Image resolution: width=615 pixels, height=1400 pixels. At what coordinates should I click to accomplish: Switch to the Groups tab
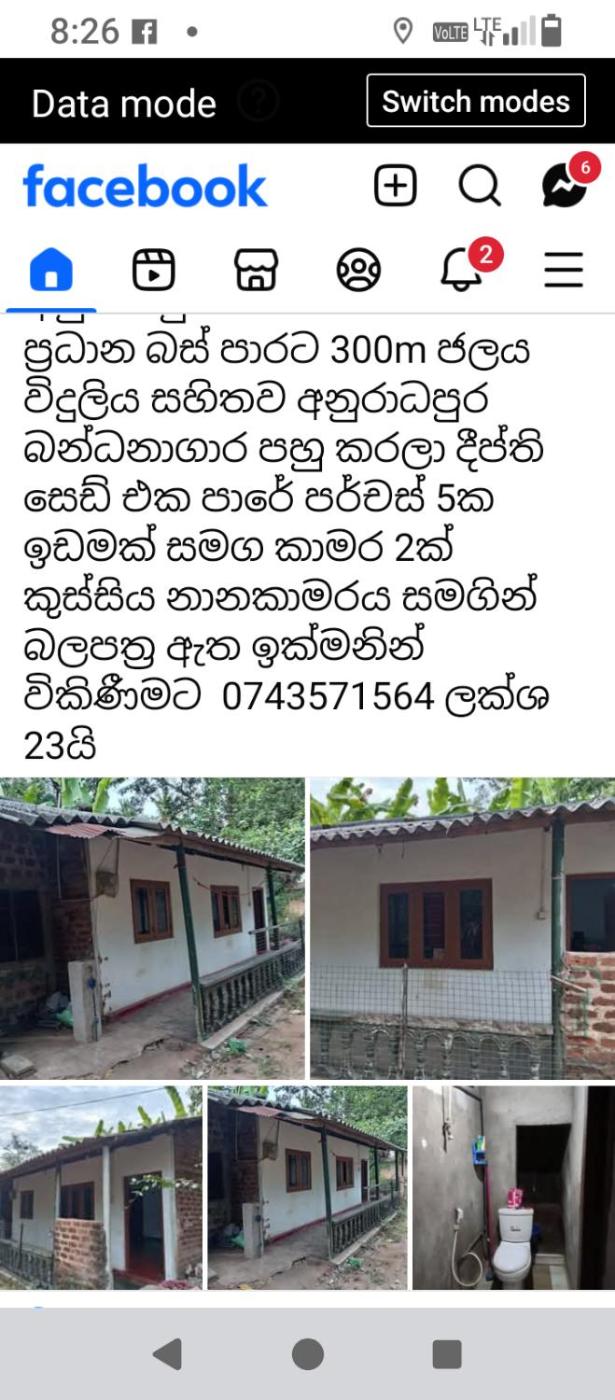358,270
